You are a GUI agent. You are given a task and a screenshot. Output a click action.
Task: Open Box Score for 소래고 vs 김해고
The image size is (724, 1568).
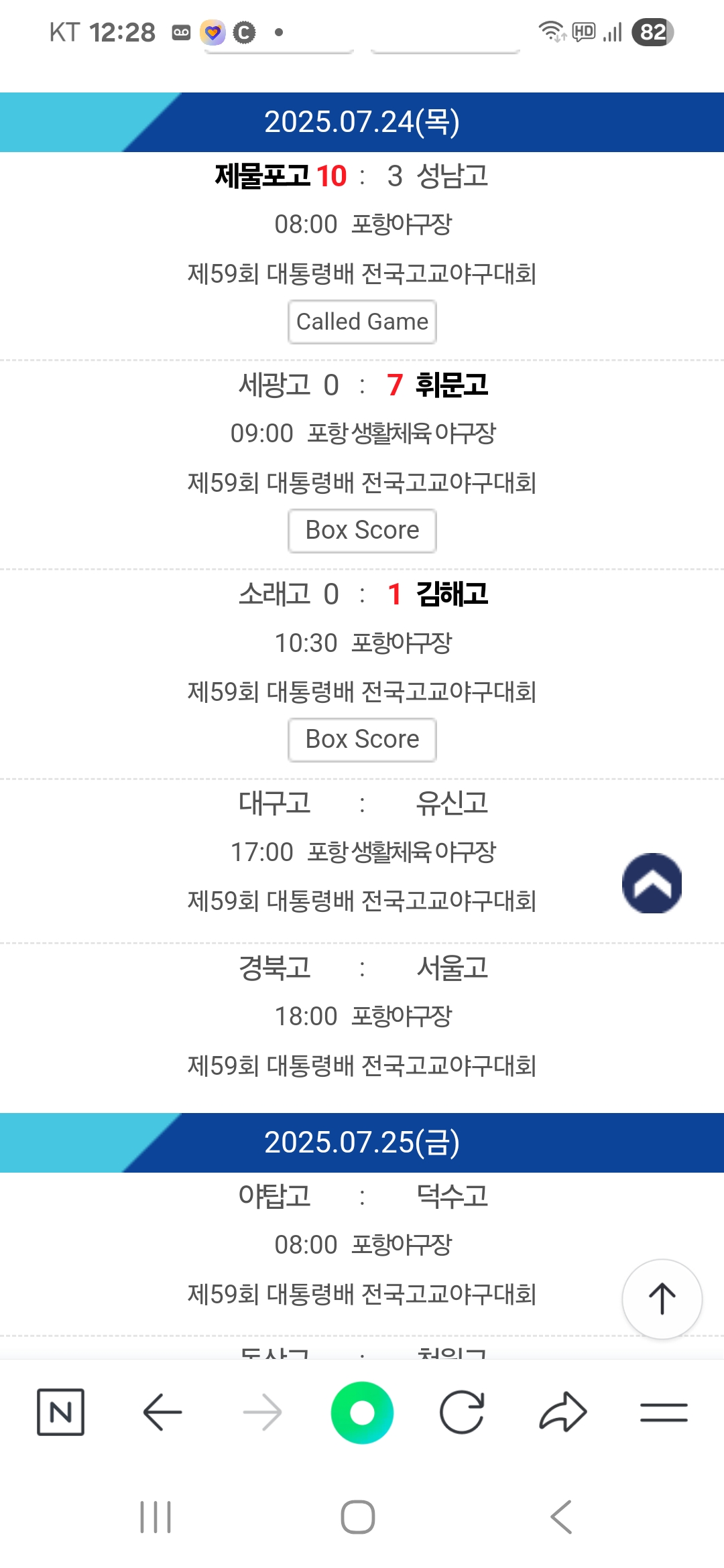362,740
